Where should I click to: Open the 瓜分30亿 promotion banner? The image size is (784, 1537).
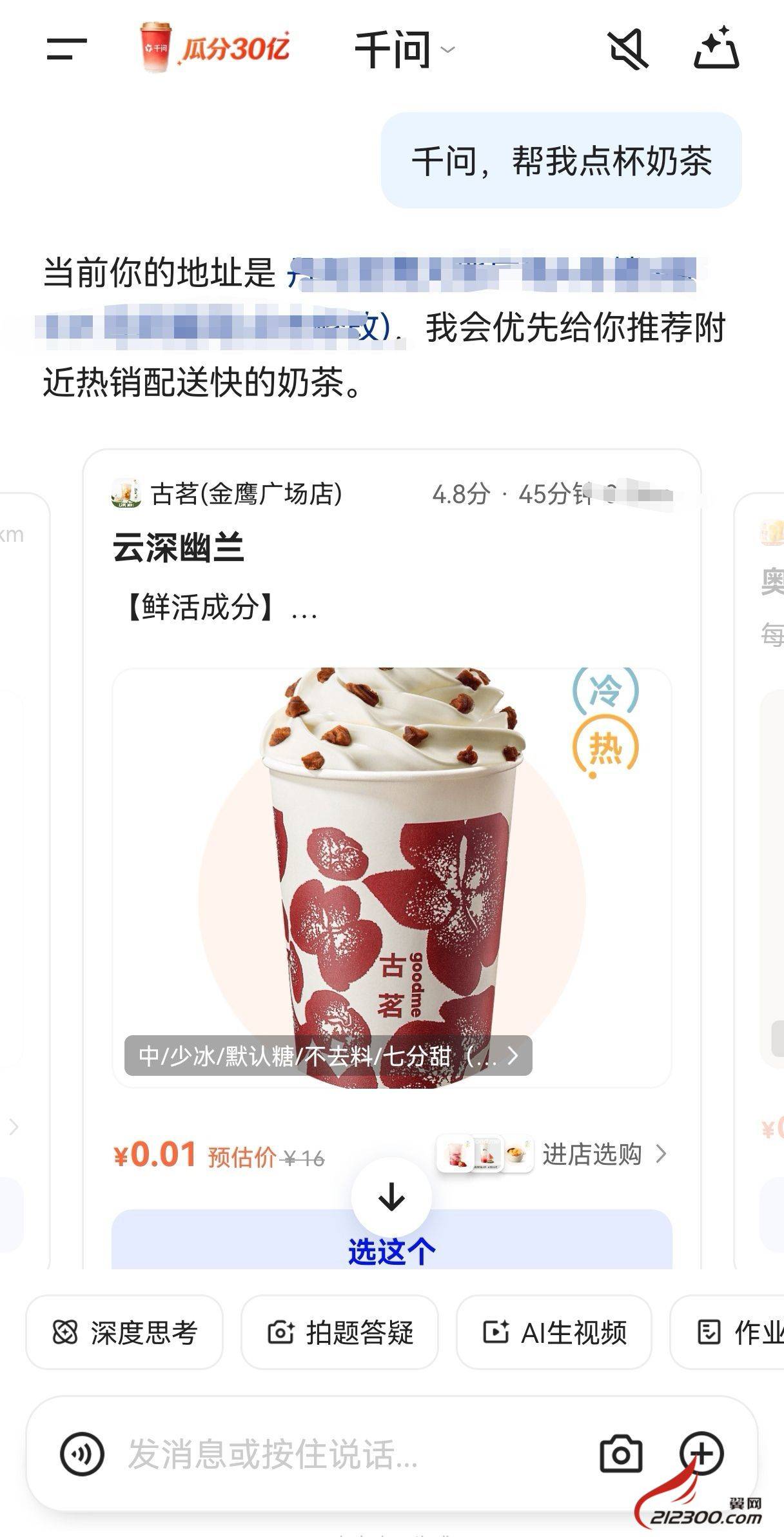215,48
